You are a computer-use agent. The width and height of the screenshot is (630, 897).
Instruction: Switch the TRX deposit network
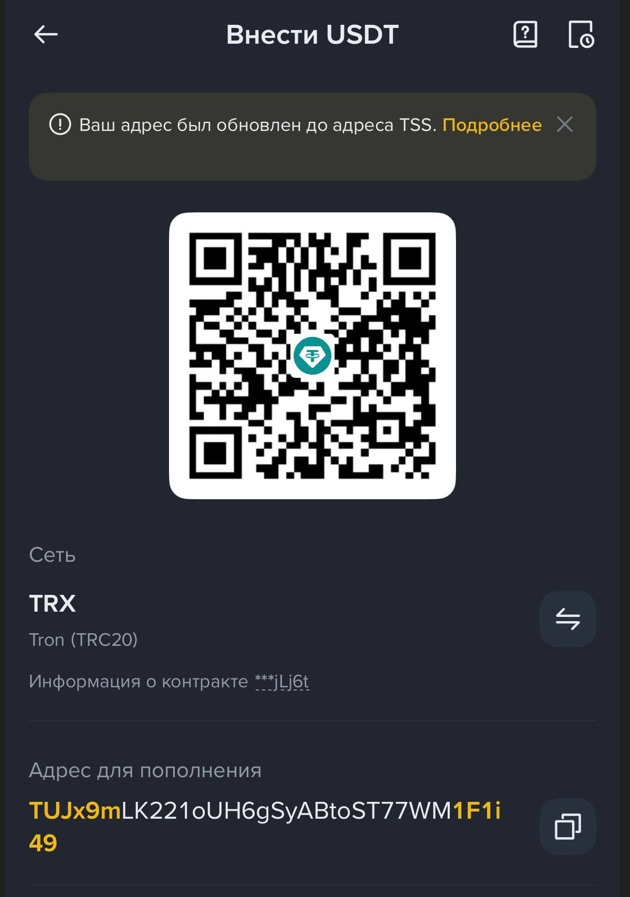coord(567,619)
